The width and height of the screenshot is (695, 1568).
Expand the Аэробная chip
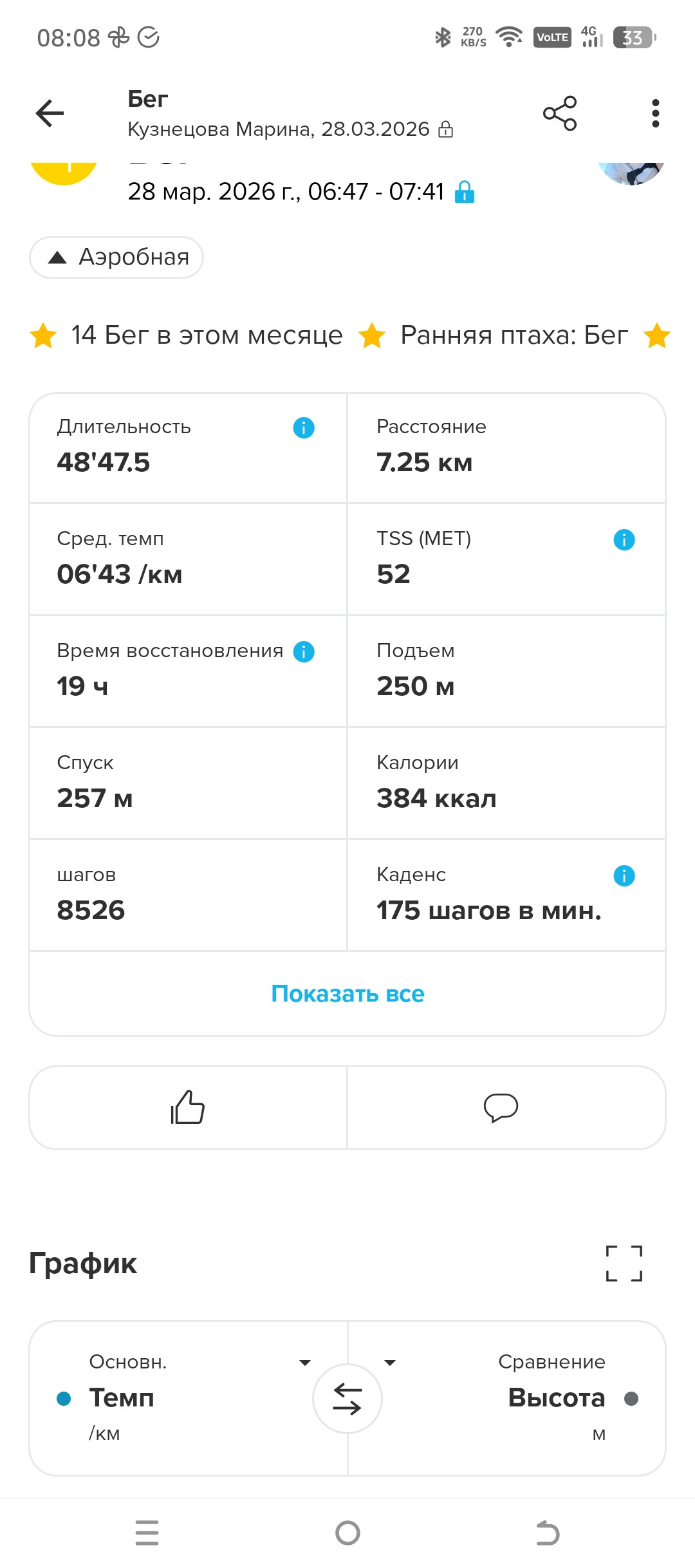(x=116, y=257)
